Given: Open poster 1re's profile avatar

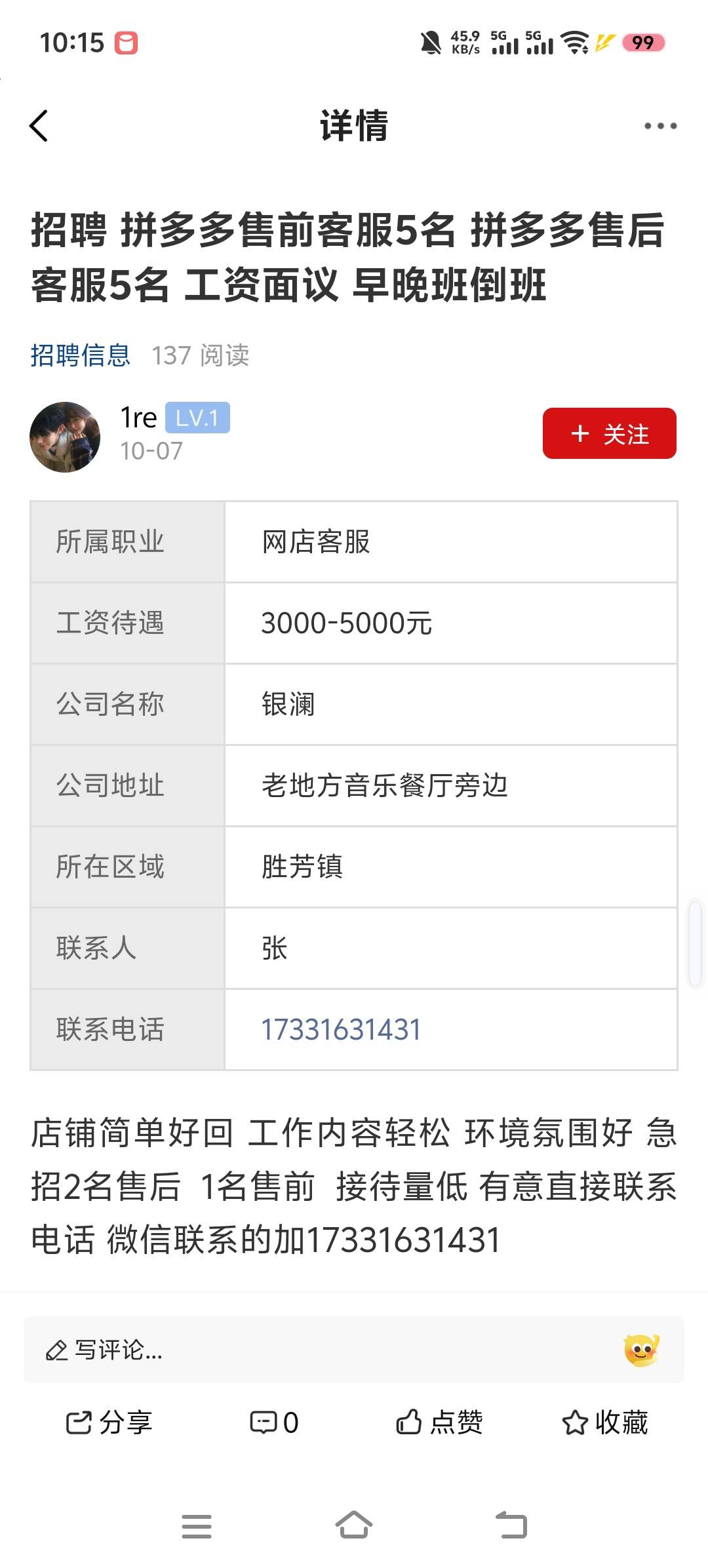Looking at the screenshot, I should [65, 437].
